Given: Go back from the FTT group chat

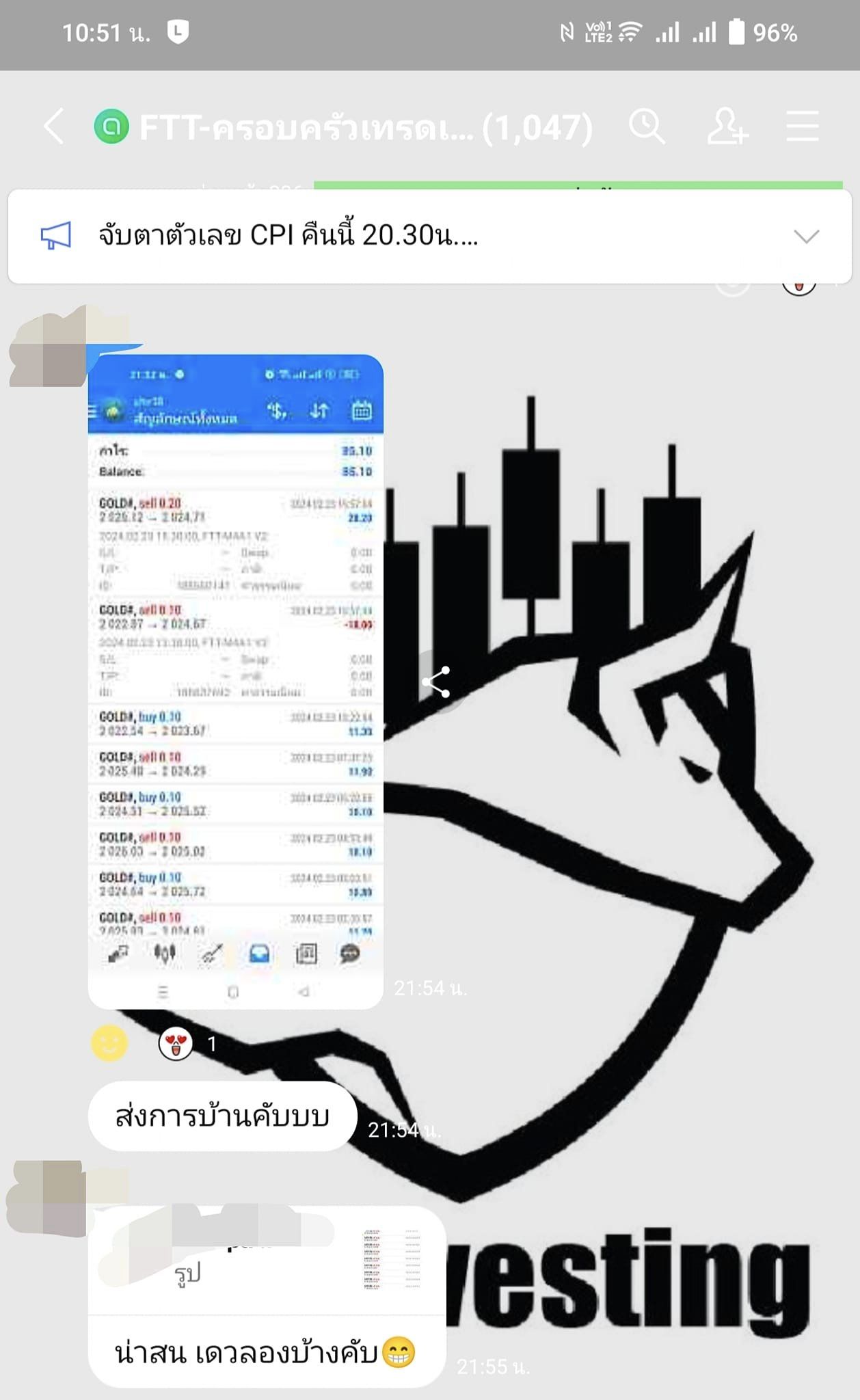Looking at the screenshot, I should pos(54,126).
